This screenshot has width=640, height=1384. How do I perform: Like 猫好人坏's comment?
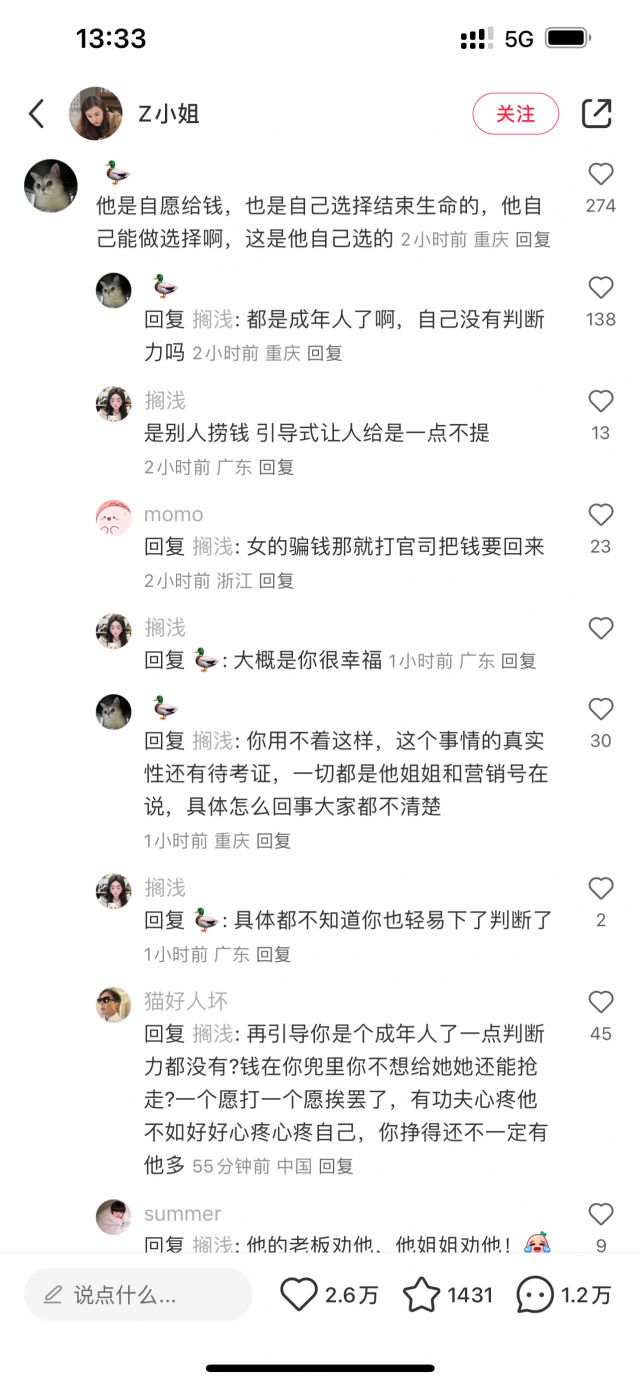pyautogui.click(x=600, y=1003)
